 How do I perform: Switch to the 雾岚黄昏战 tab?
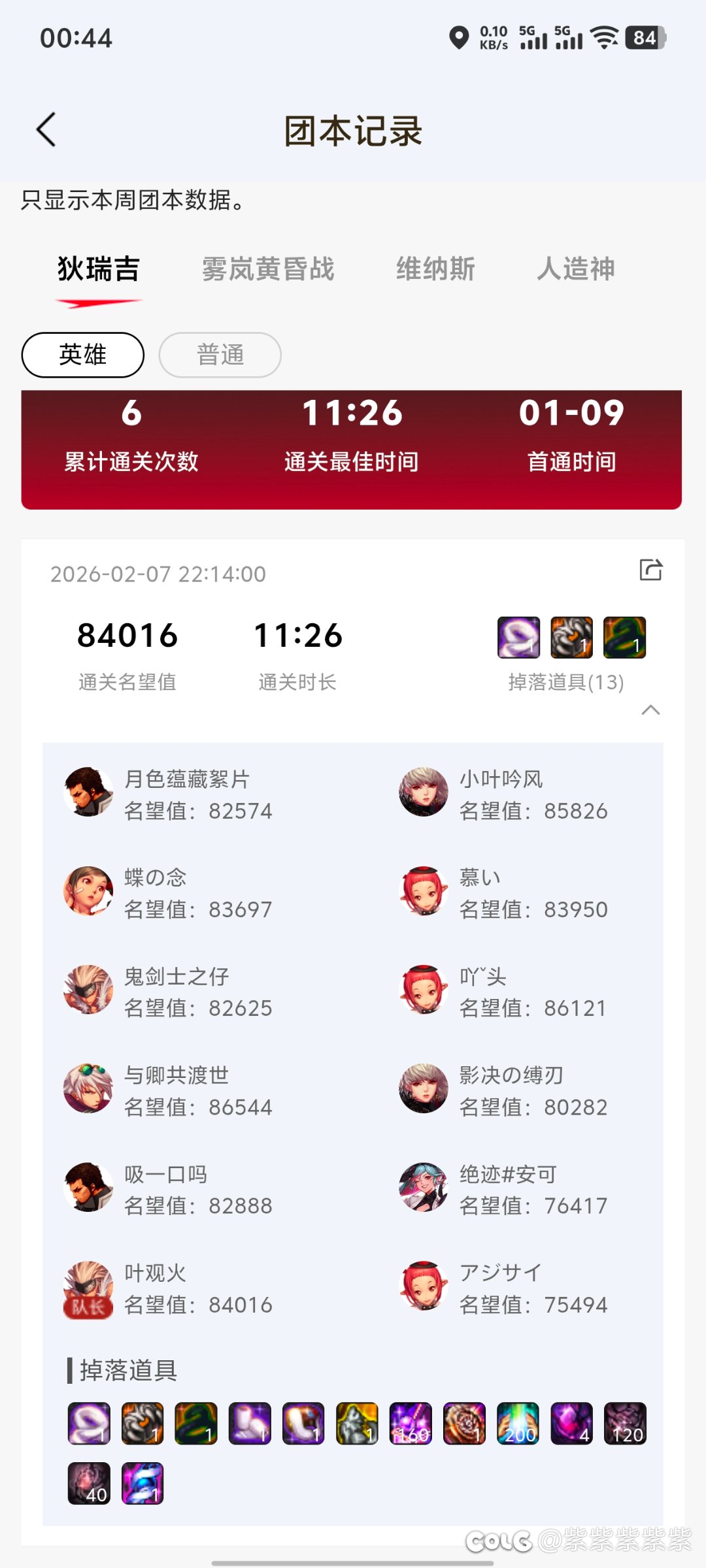click(269, 269)
